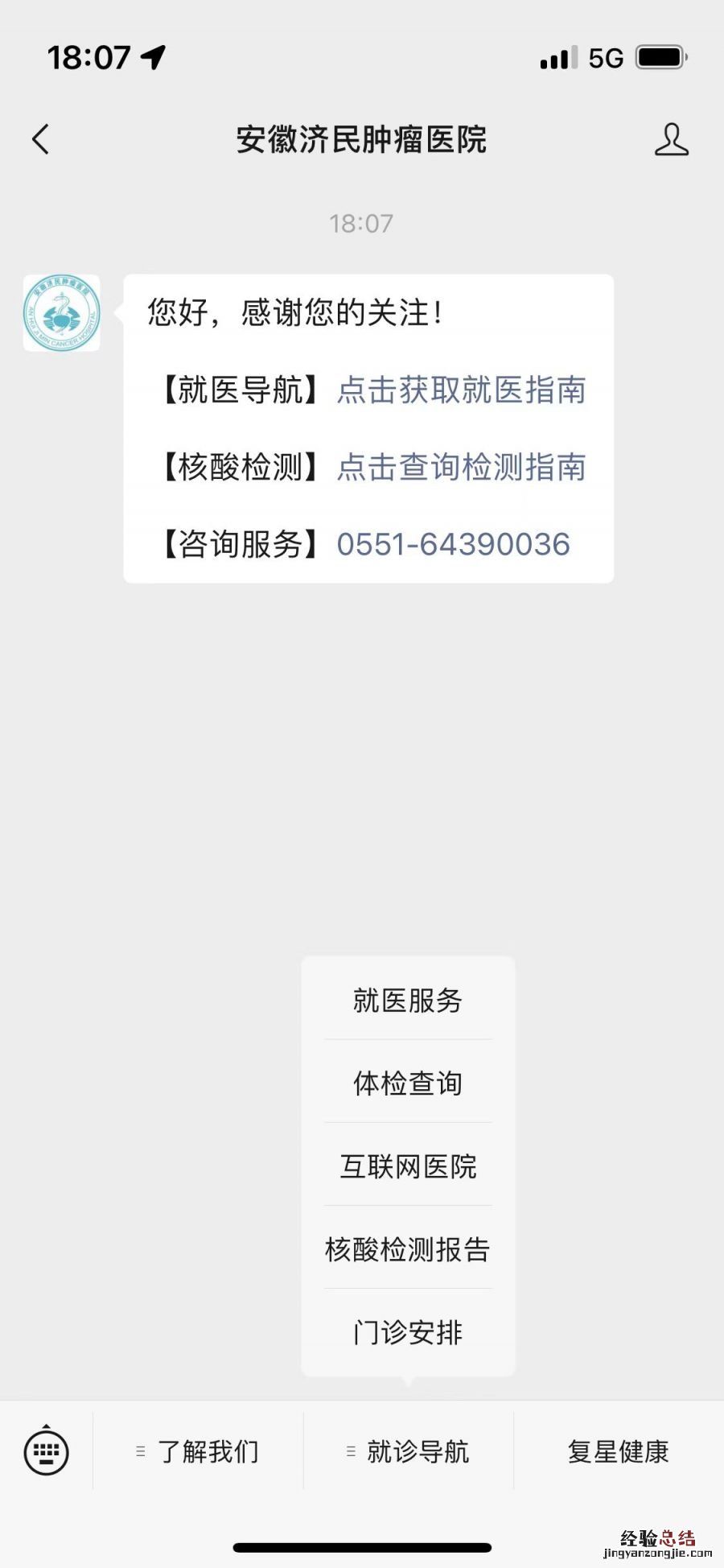Select 就医服务 from the popup menu
724x1568 pixels.
(408, 1001)
